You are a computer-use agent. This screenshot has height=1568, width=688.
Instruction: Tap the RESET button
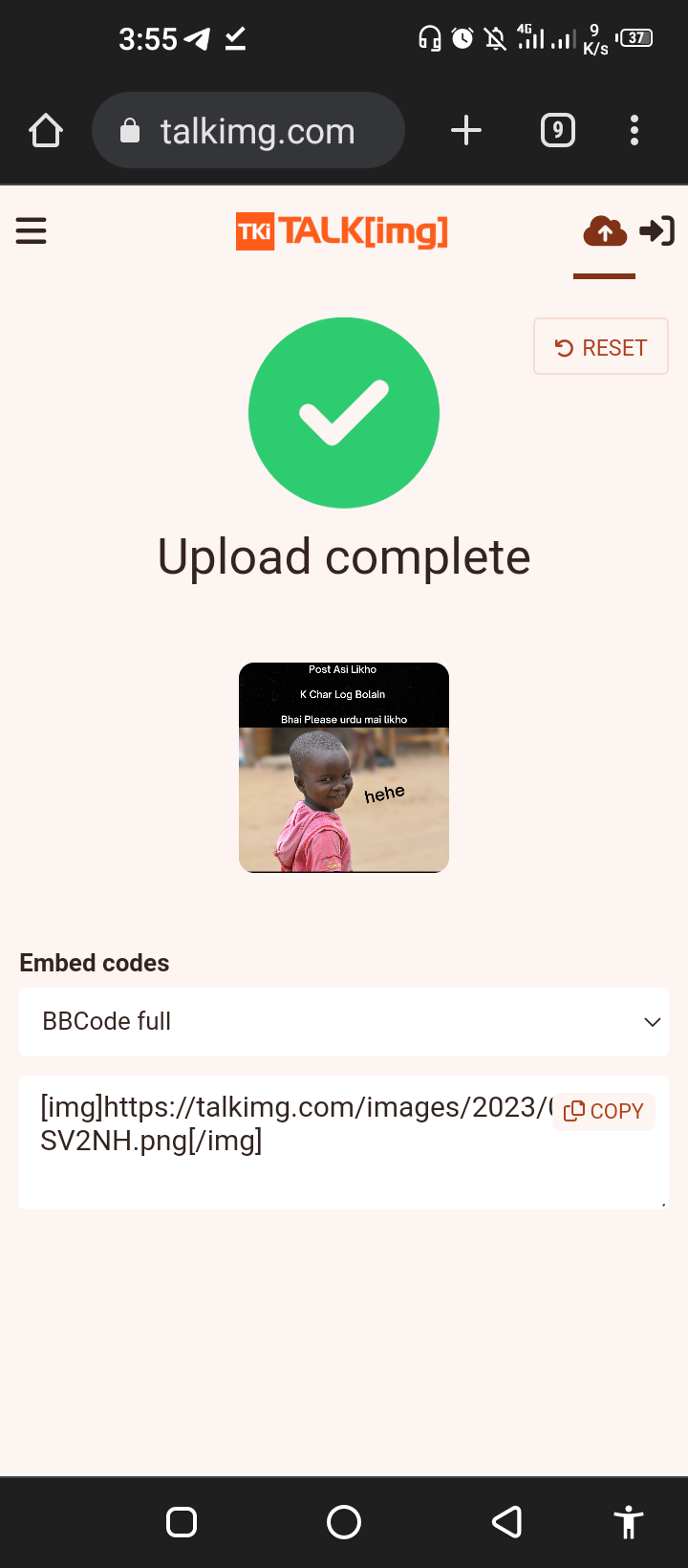(600, 347)
